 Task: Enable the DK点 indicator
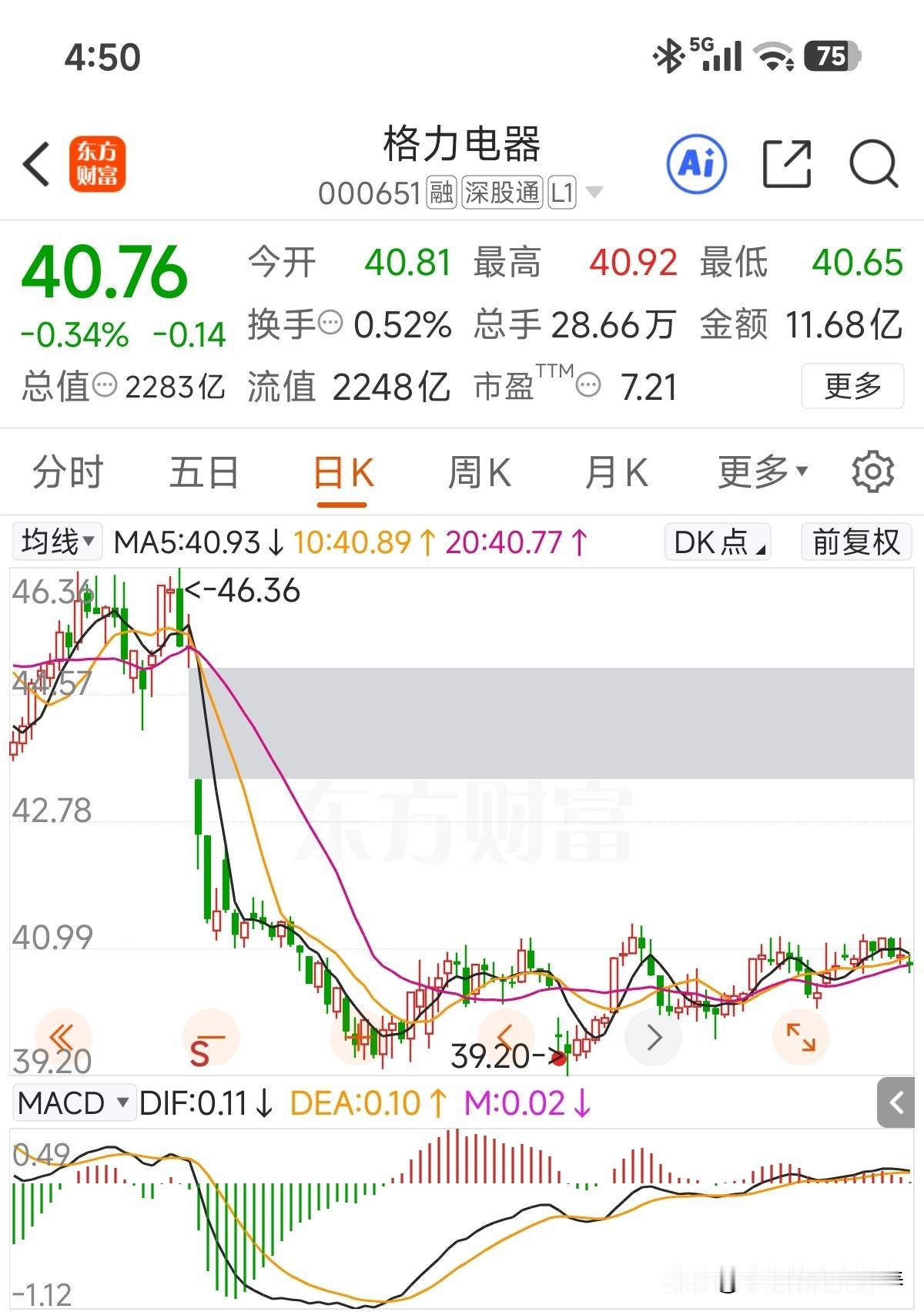tap(716, 542)
